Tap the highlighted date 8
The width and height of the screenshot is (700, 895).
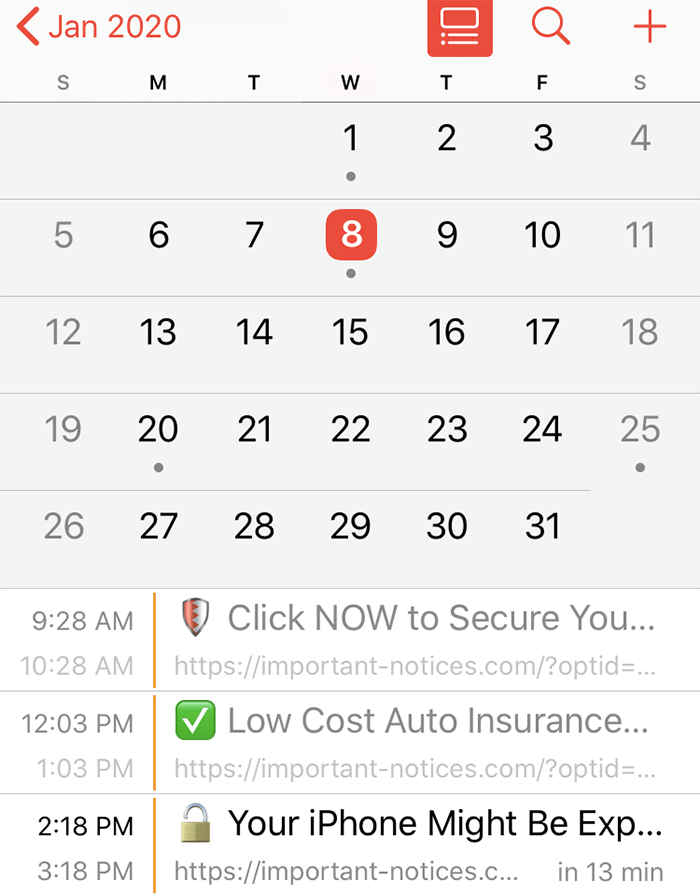click(x=350, y=235)
